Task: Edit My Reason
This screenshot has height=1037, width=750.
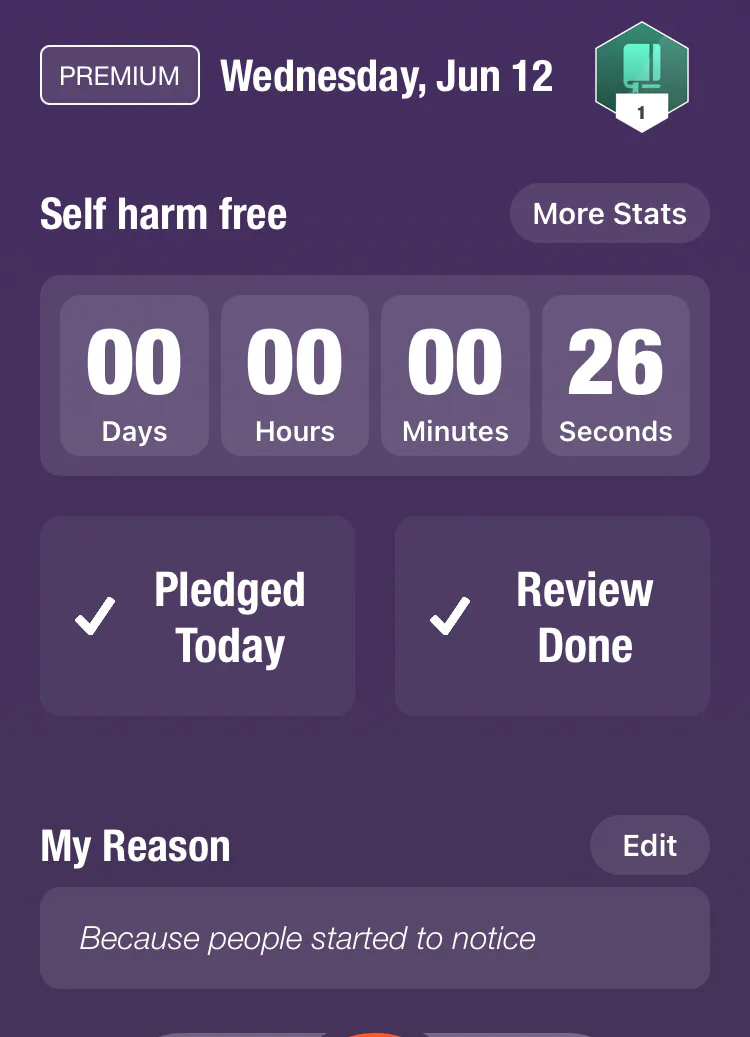Action: point(649,846)
